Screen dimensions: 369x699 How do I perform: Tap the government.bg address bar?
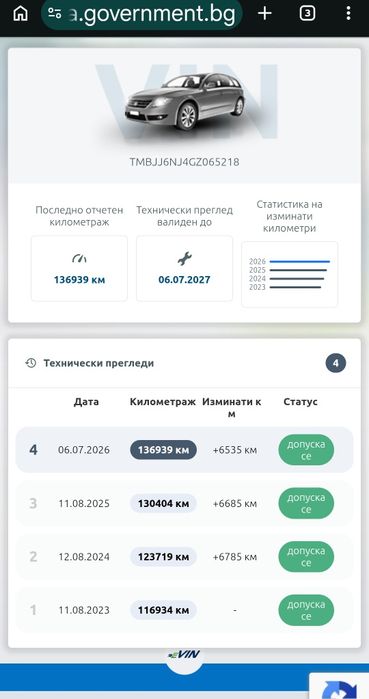tap(142, 14)
